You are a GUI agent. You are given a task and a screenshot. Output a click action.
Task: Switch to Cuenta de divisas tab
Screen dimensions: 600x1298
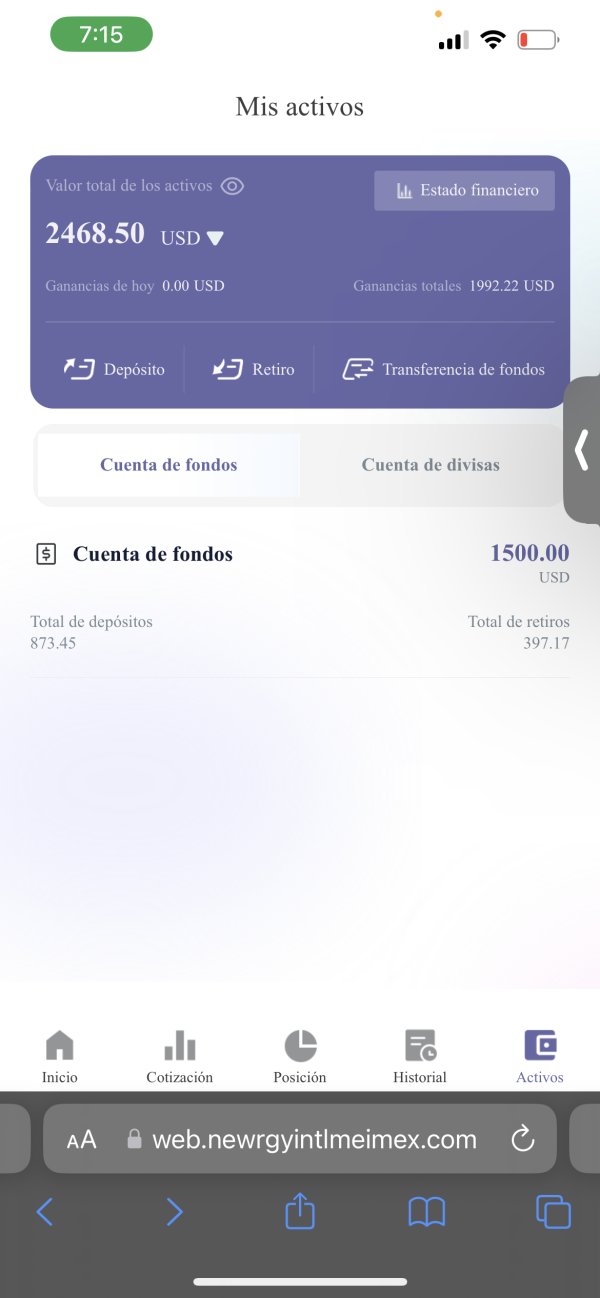tap(431, 465)
